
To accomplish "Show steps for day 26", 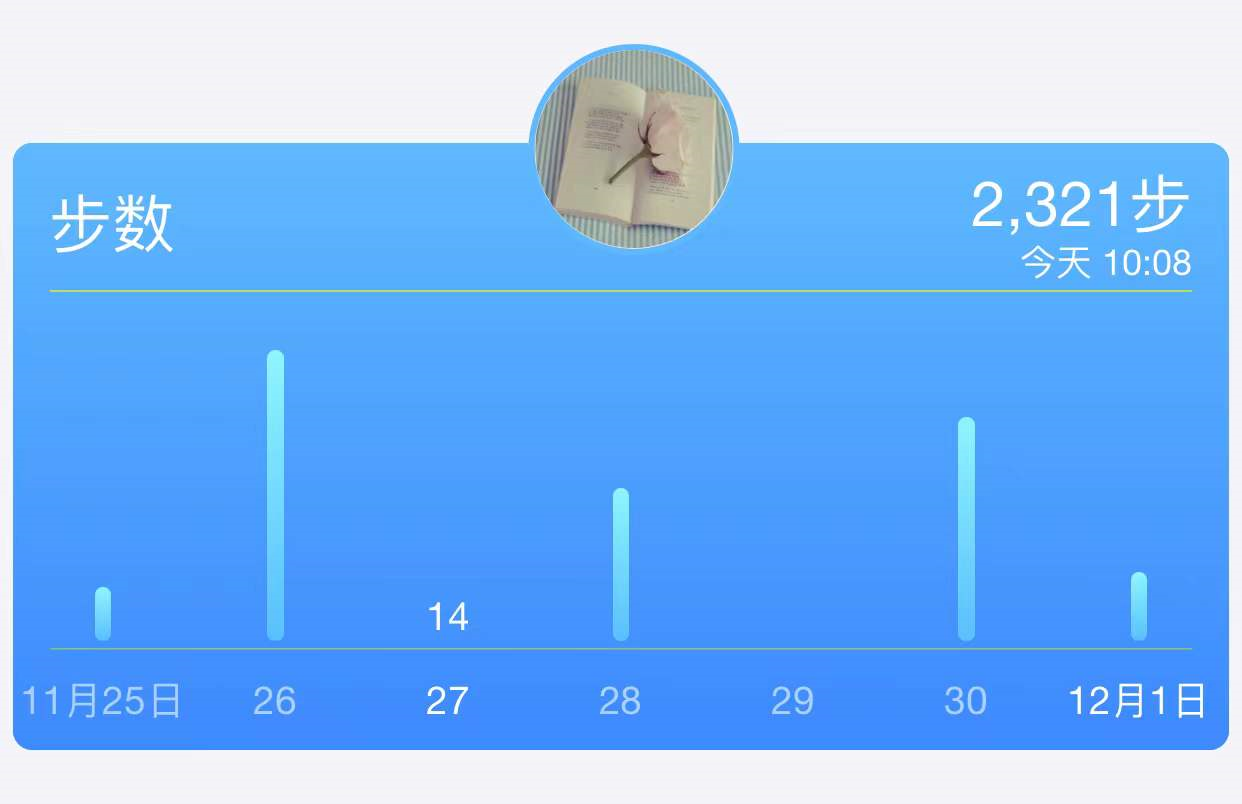I will [275, 495].
